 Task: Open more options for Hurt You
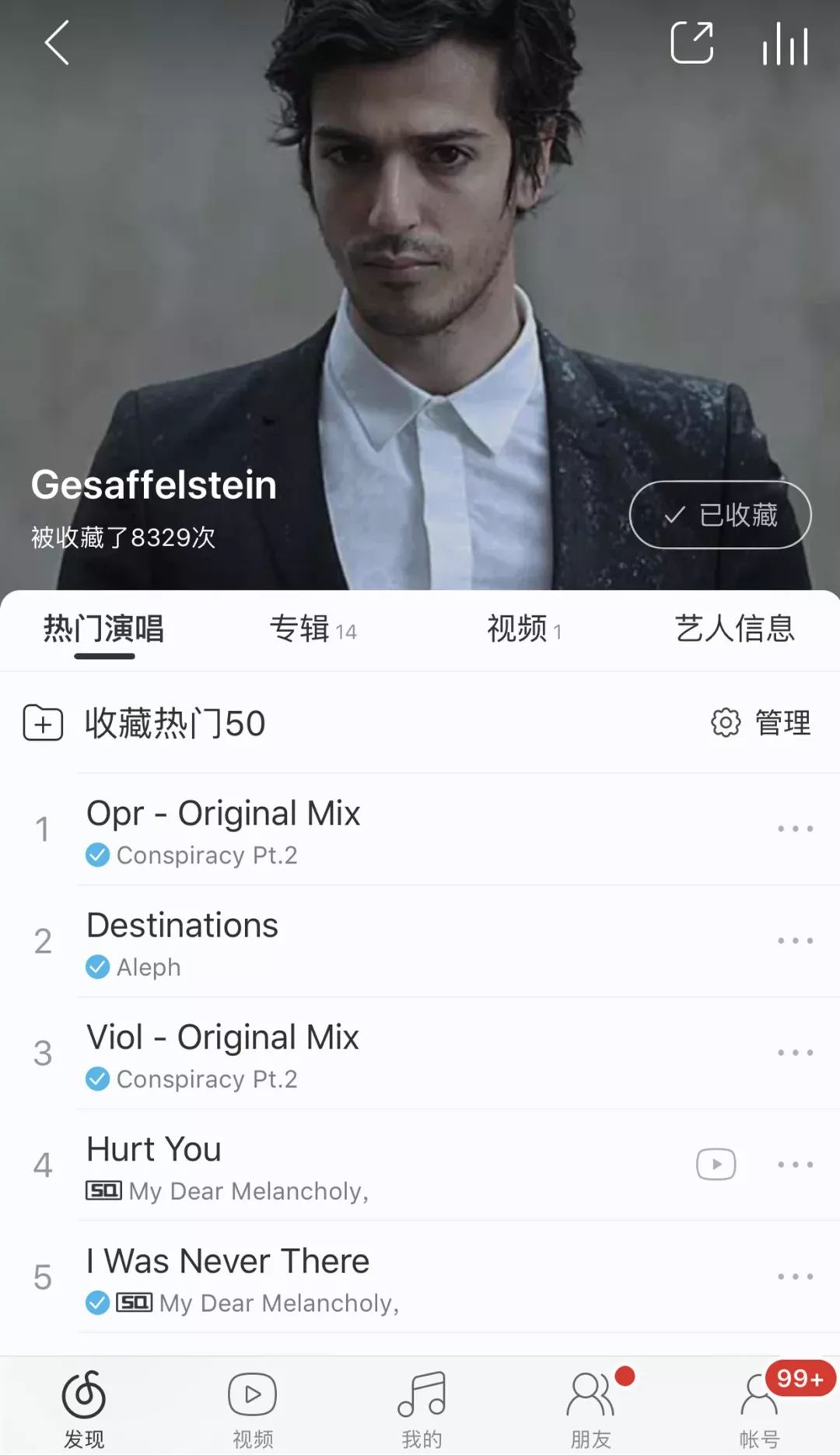(x=795, y=1165)
